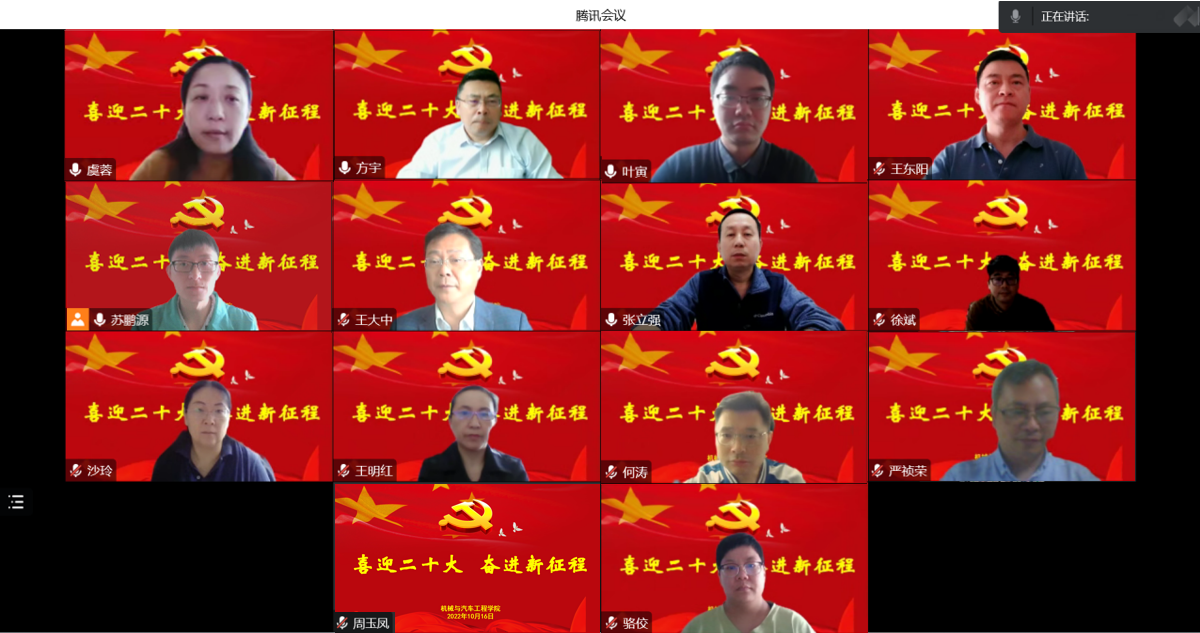Tap 王明红's video tile
1200x633 pixels.
(467, 407)
